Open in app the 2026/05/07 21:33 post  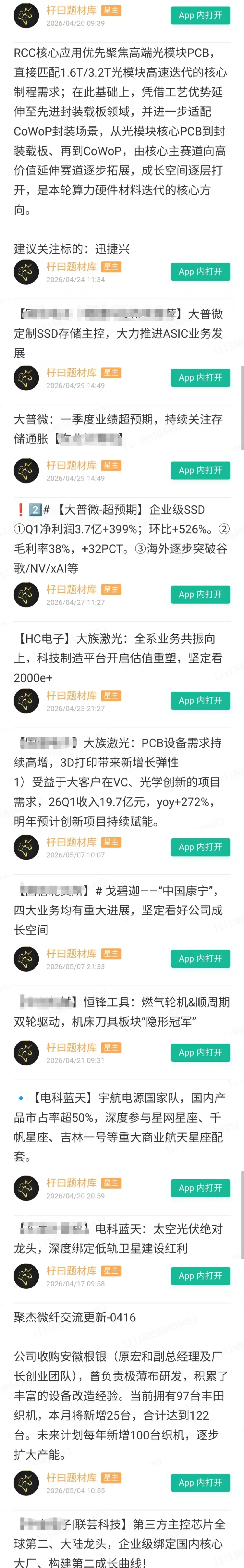coord(200,958)
